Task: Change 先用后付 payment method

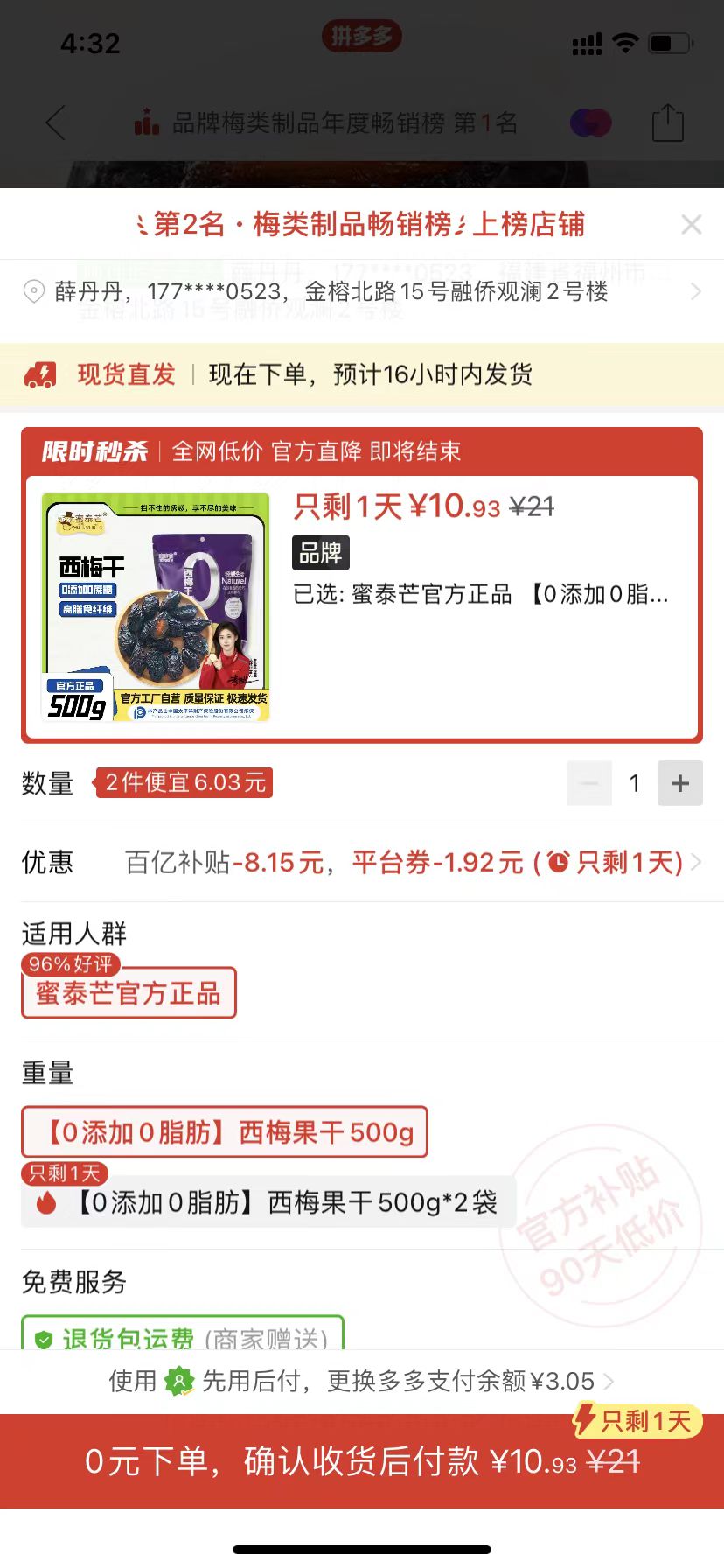Action: (x=362, y=1382)
